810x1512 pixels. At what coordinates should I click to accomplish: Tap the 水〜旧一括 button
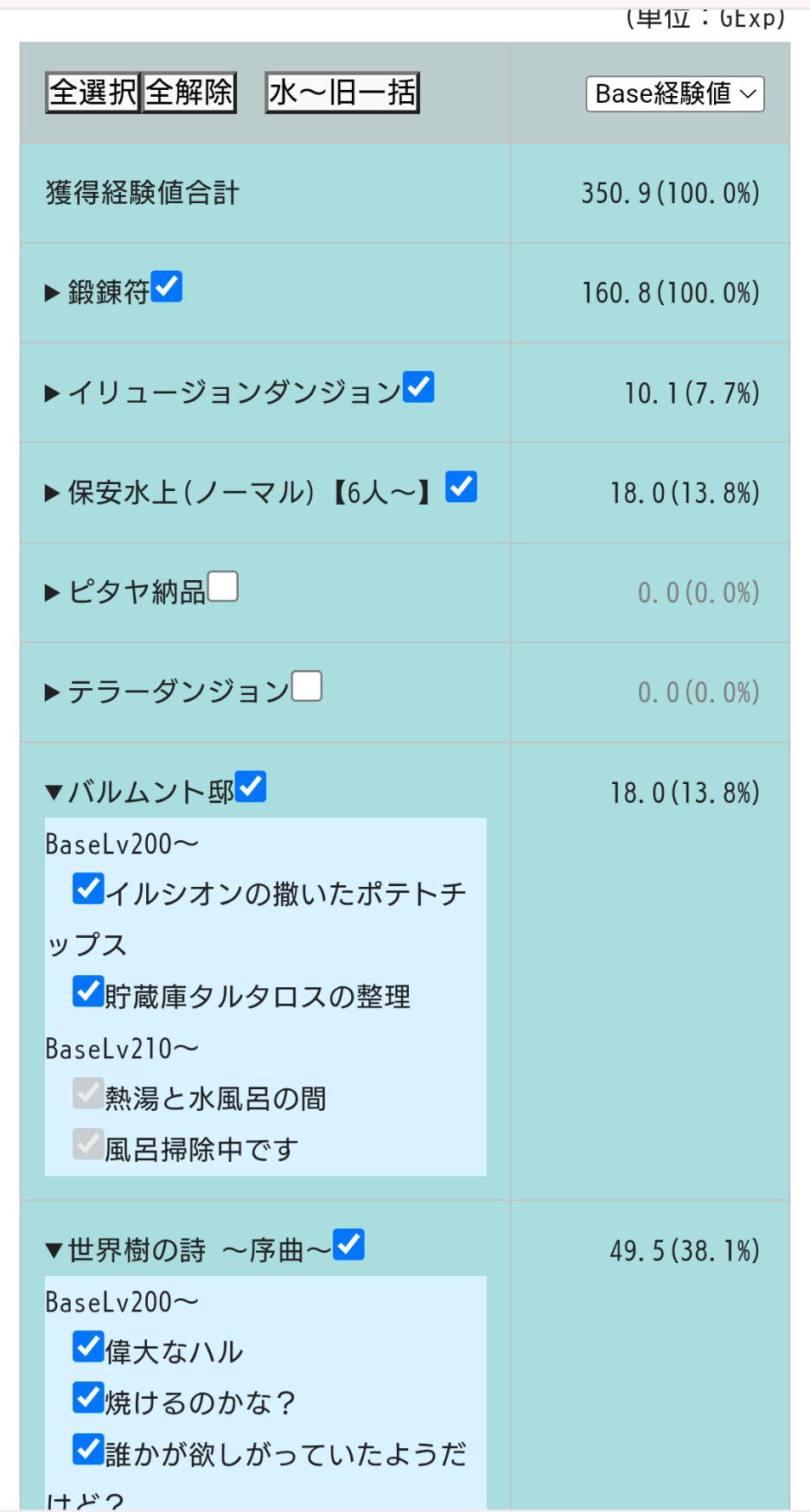coord(342,93)
